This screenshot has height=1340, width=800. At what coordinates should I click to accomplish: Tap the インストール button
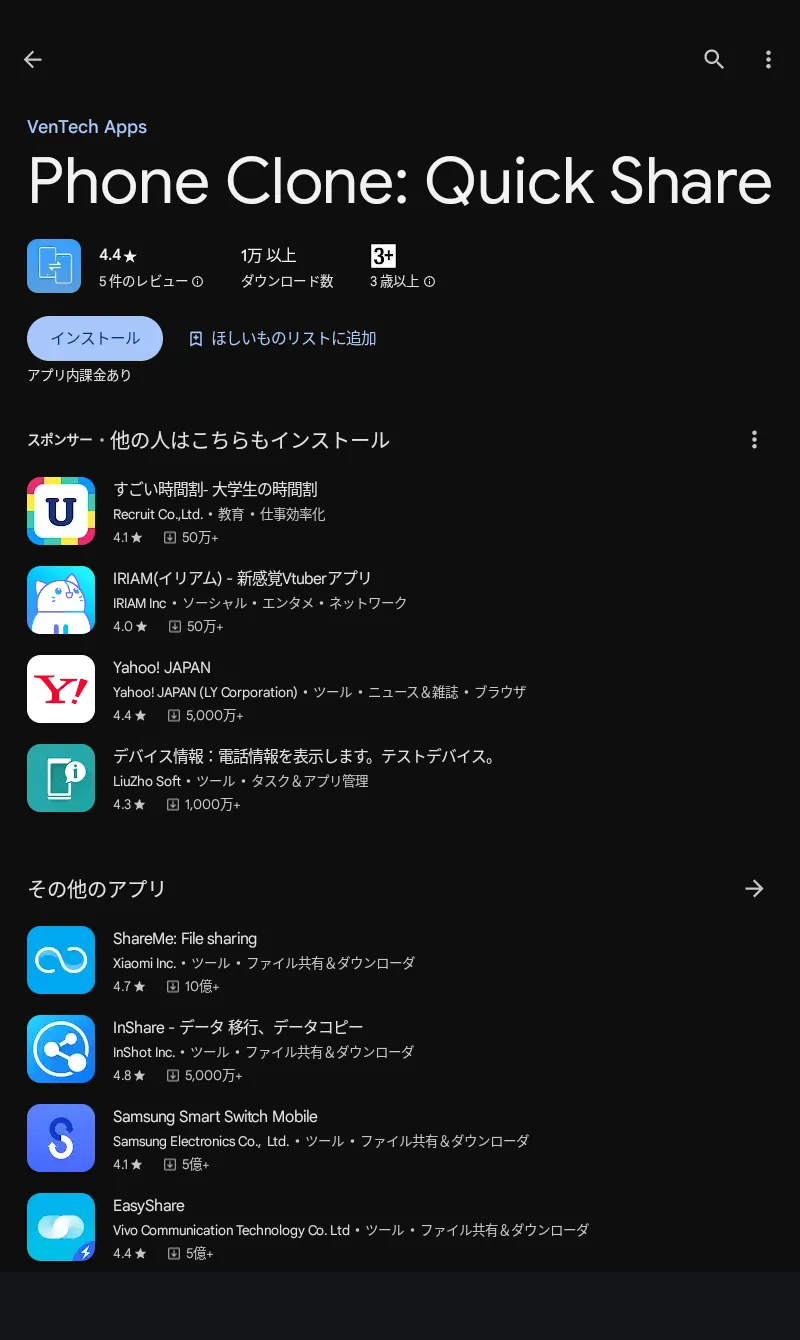(95, 338)
